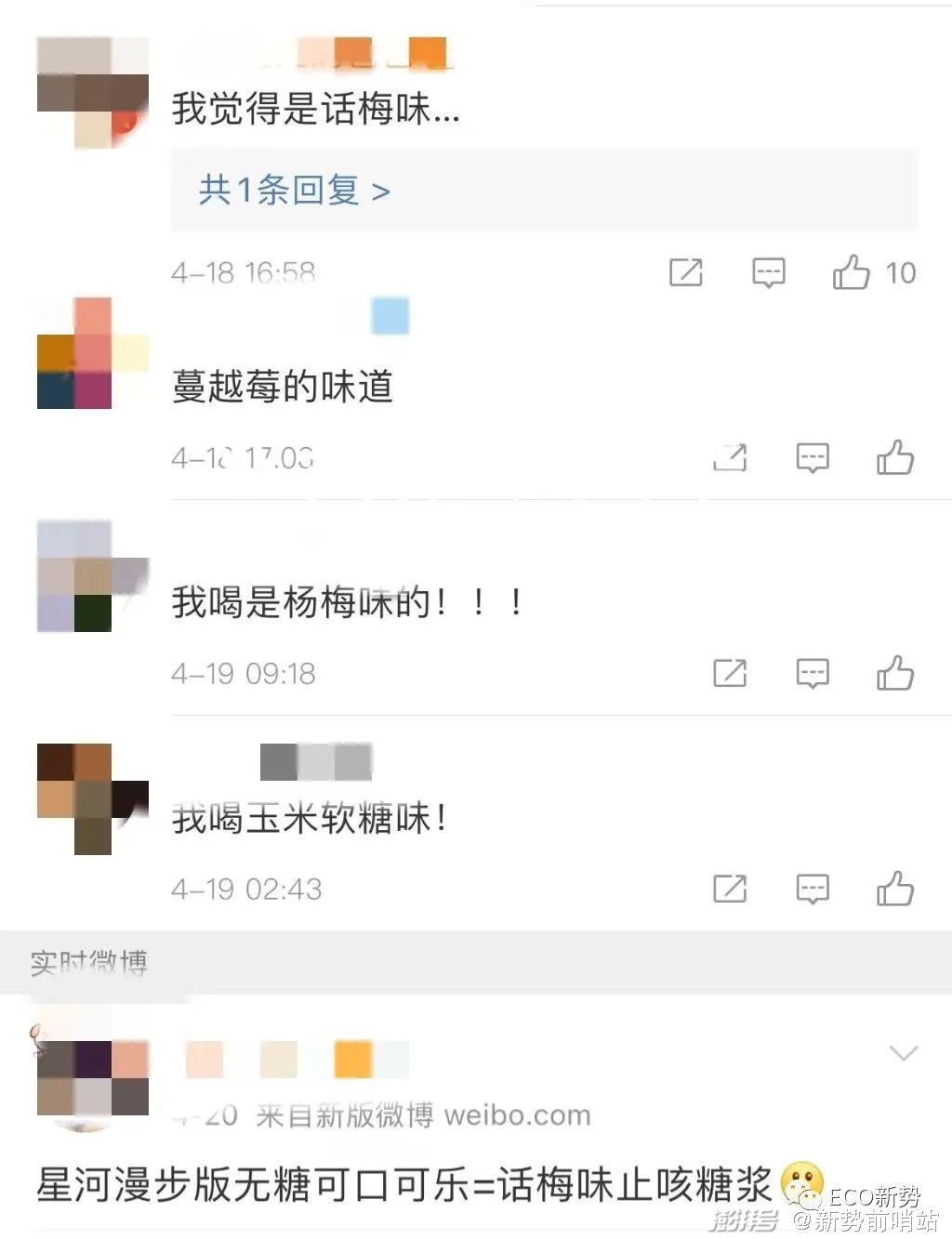The image size is (952, 1239).
Task: Open the 星河漫步版无糖可口可乐 post
Action: pyautogui.click(x=404, y=1186)
